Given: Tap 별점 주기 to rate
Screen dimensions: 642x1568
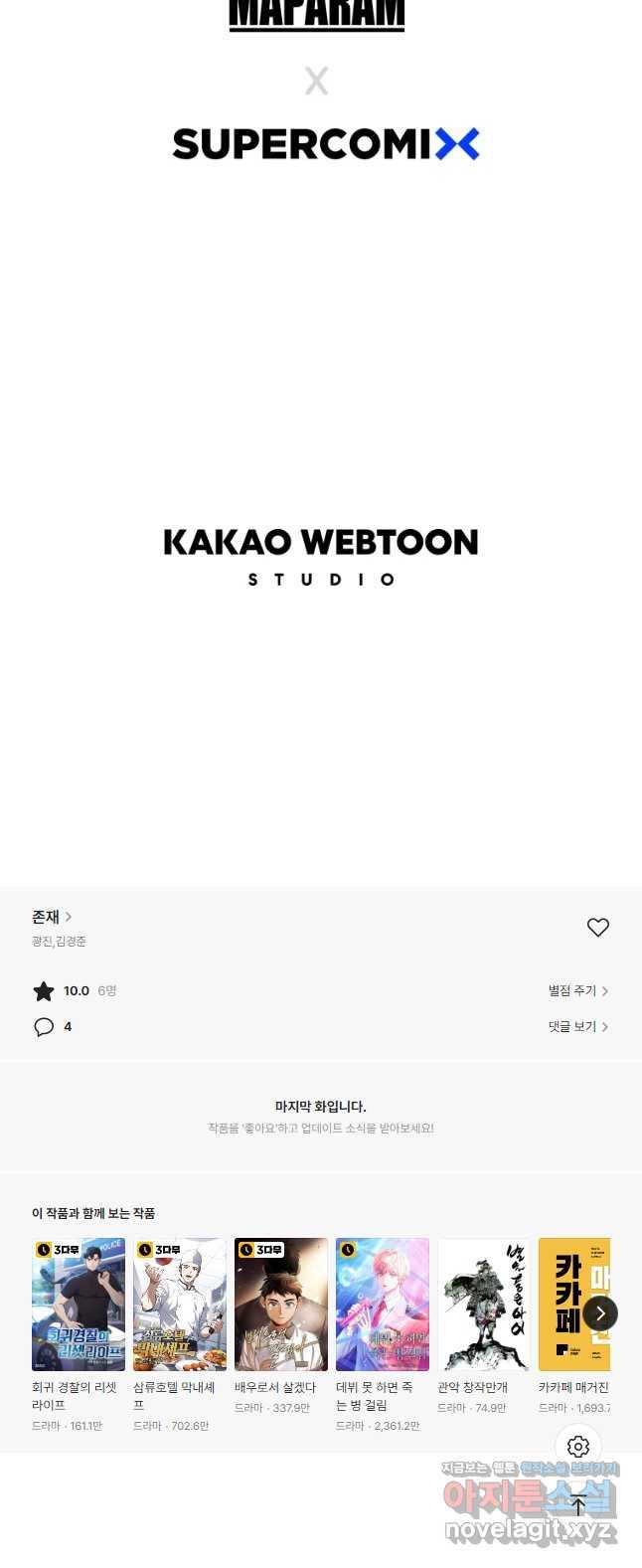Looking at the screenshot, I should [x=577, y=991].
